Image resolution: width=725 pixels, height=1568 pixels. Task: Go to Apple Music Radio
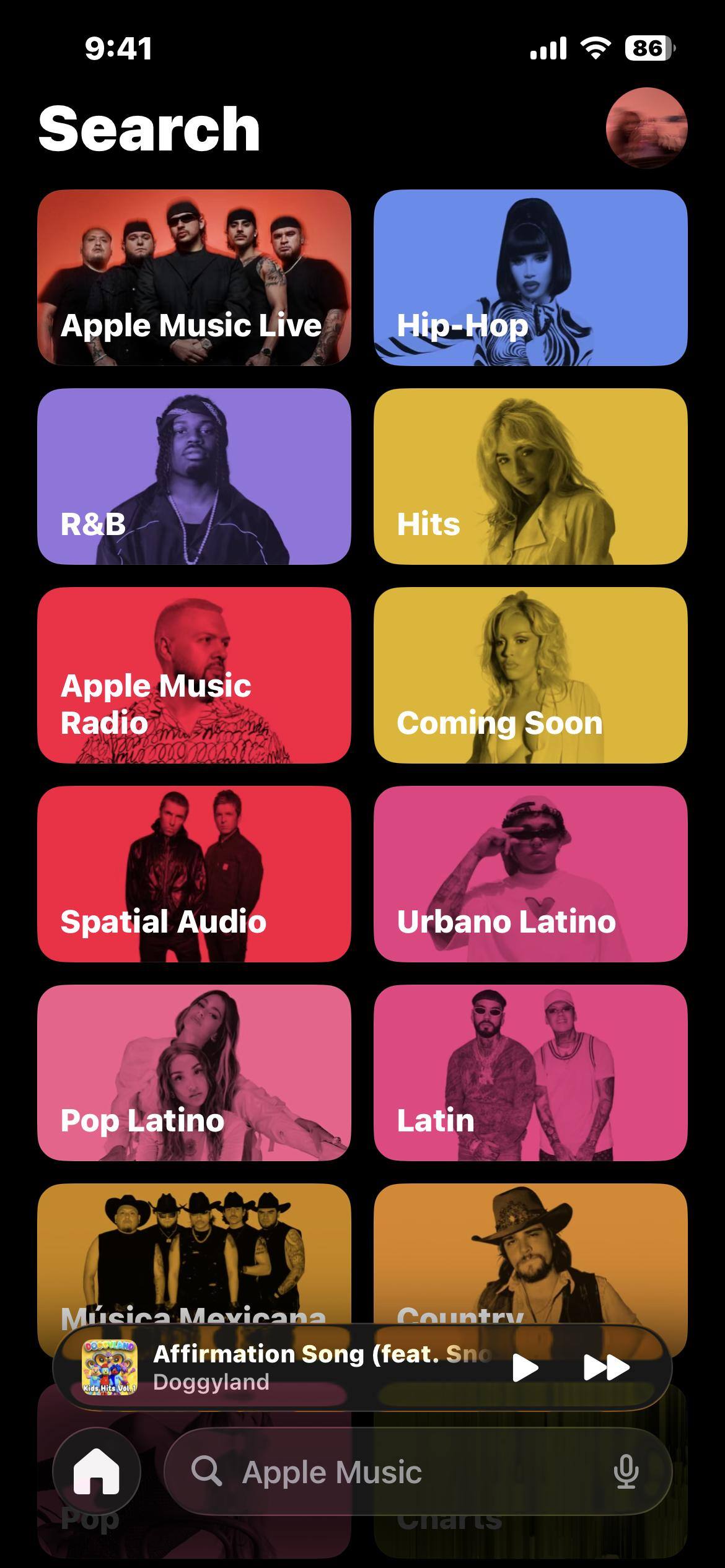(x=194, y=675)
